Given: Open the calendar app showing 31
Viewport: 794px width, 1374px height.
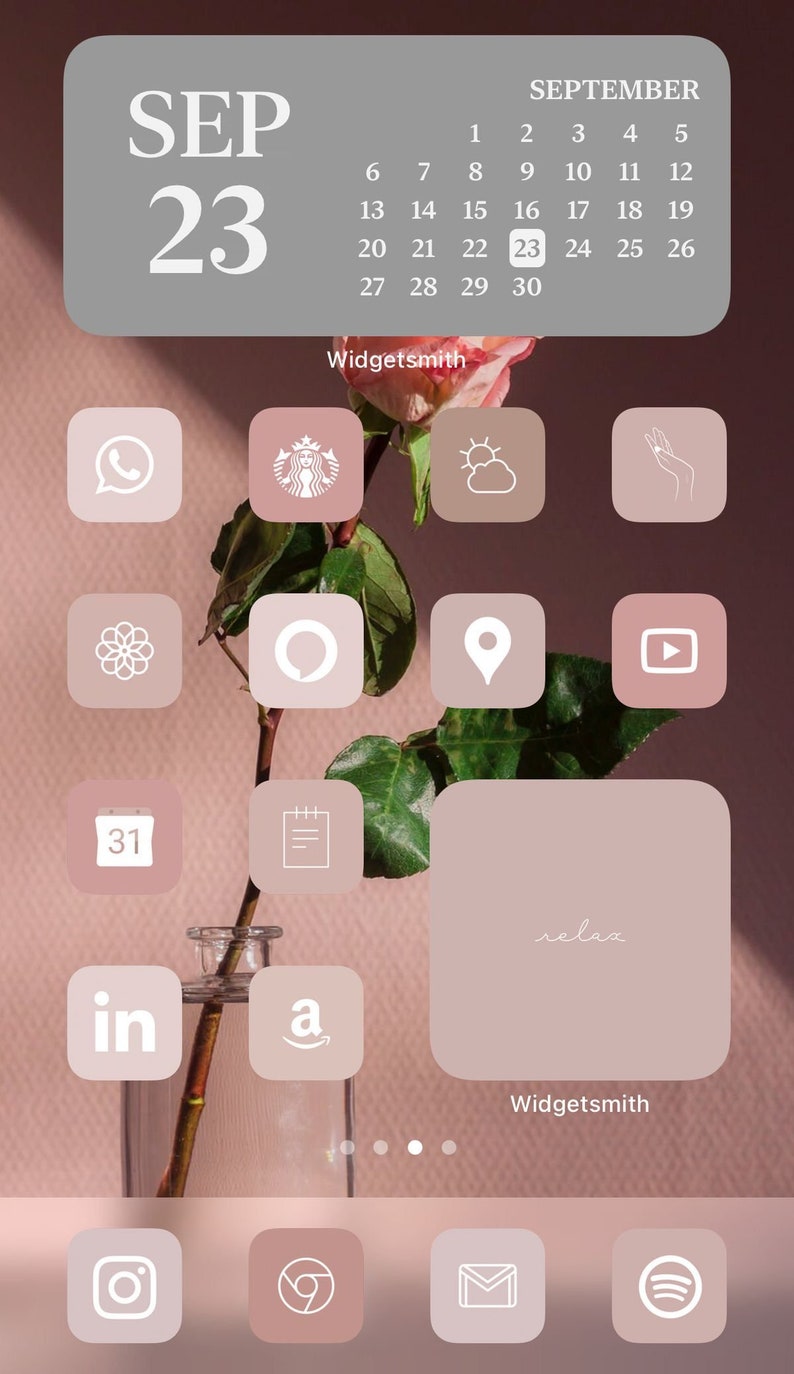Looking at the screenshot, I should tap(125, 837).
